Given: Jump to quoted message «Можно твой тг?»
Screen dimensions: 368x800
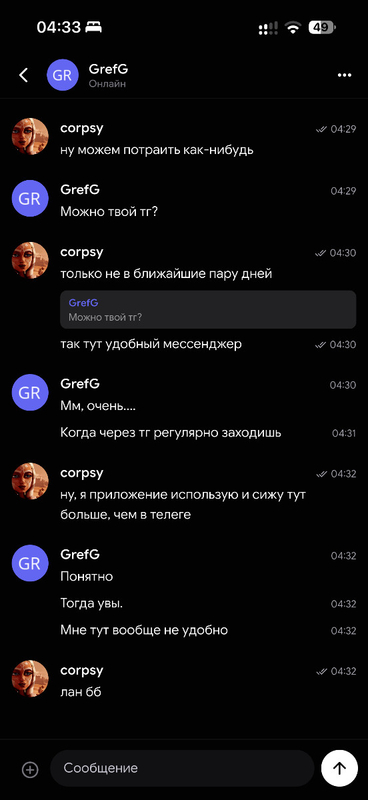Looking at the screenshot, I should click(208, 310).
